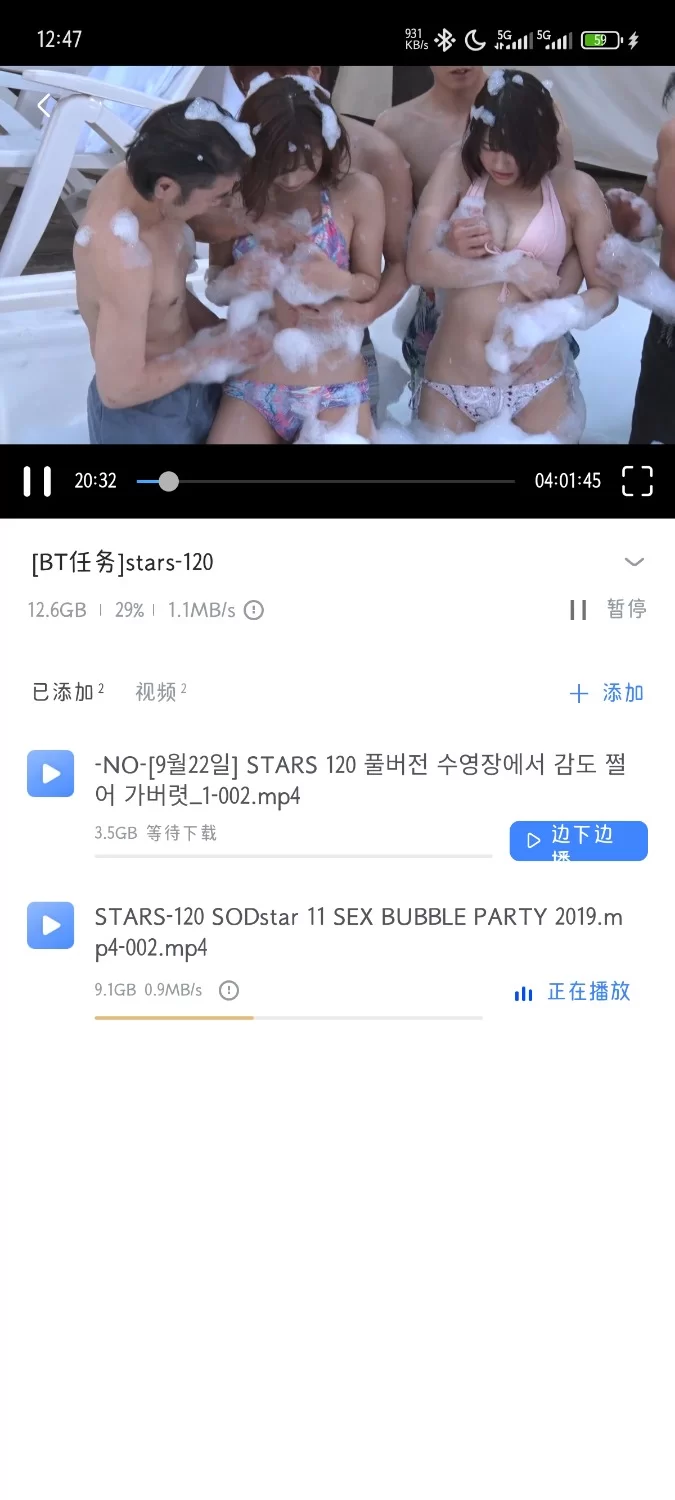Expand the stars-120 task details chevron
This screenshot has width=675, height=1500.
click(634, 562)
